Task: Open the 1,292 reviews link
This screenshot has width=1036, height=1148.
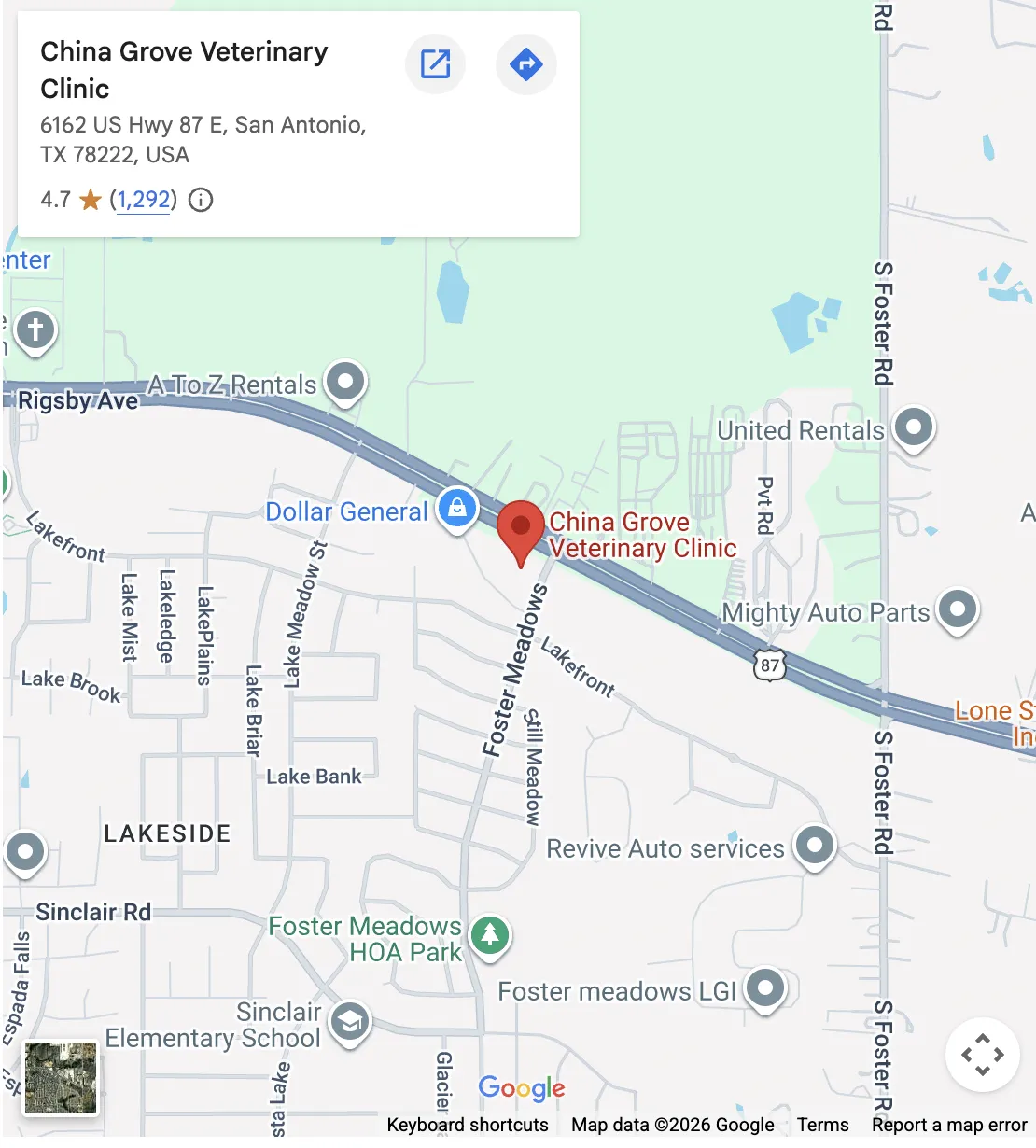Action: 143,200
